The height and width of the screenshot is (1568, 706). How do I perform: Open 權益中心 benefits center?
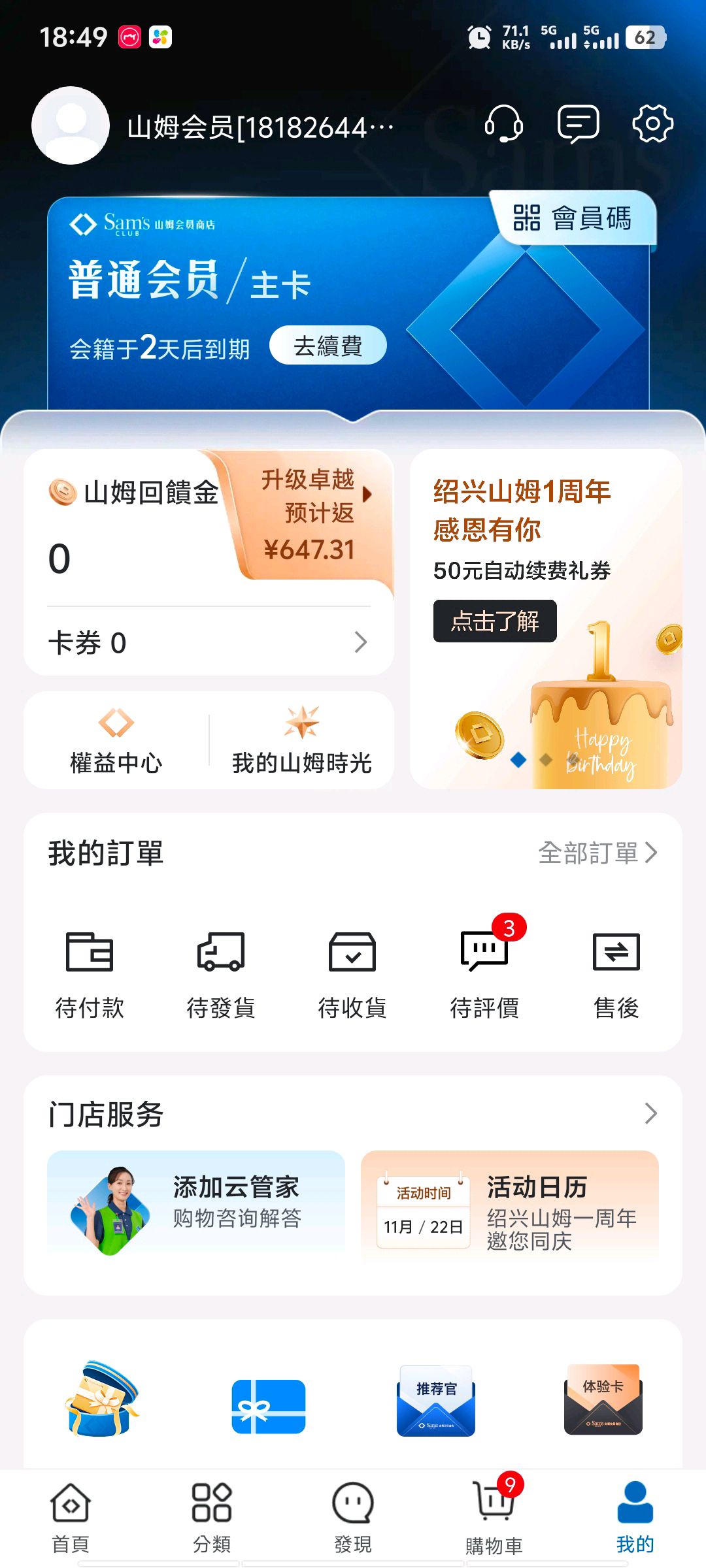(x=116, y=741)
